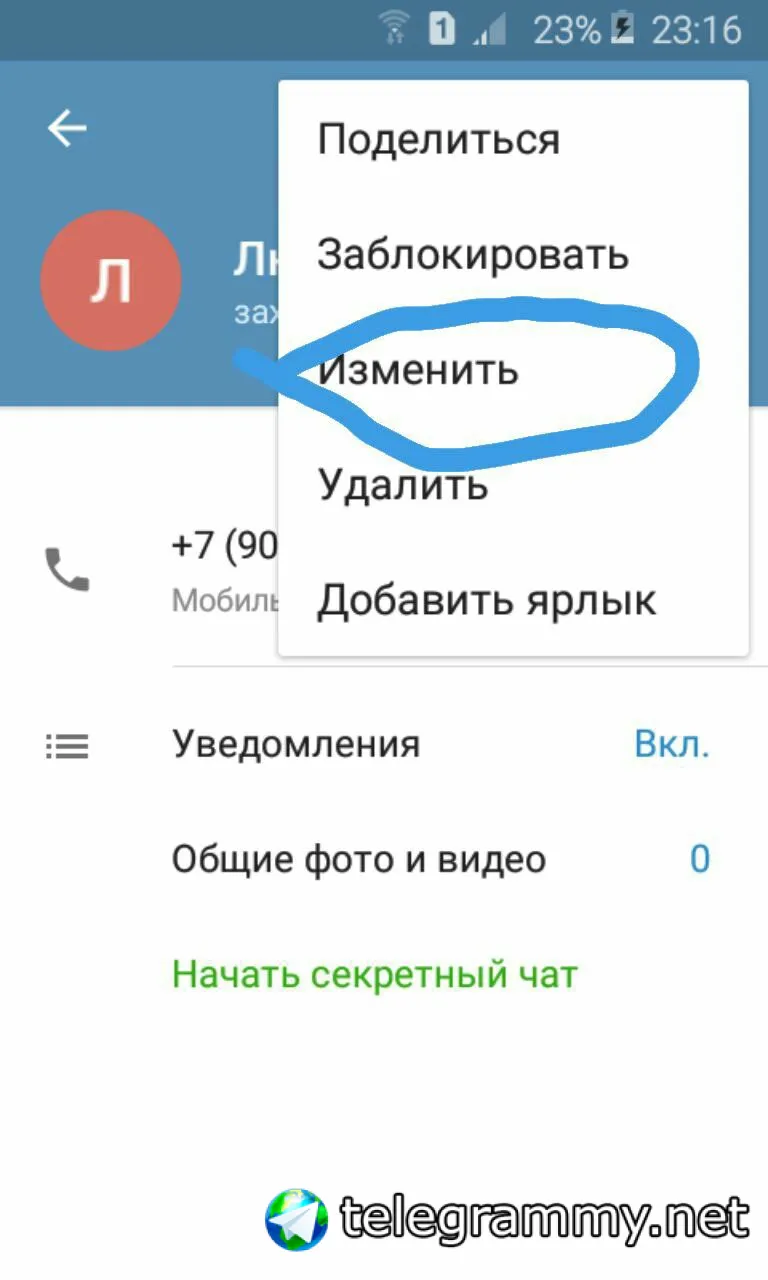
Task: Select Удалить to delete the contact
Action: (x=403, y=485)
